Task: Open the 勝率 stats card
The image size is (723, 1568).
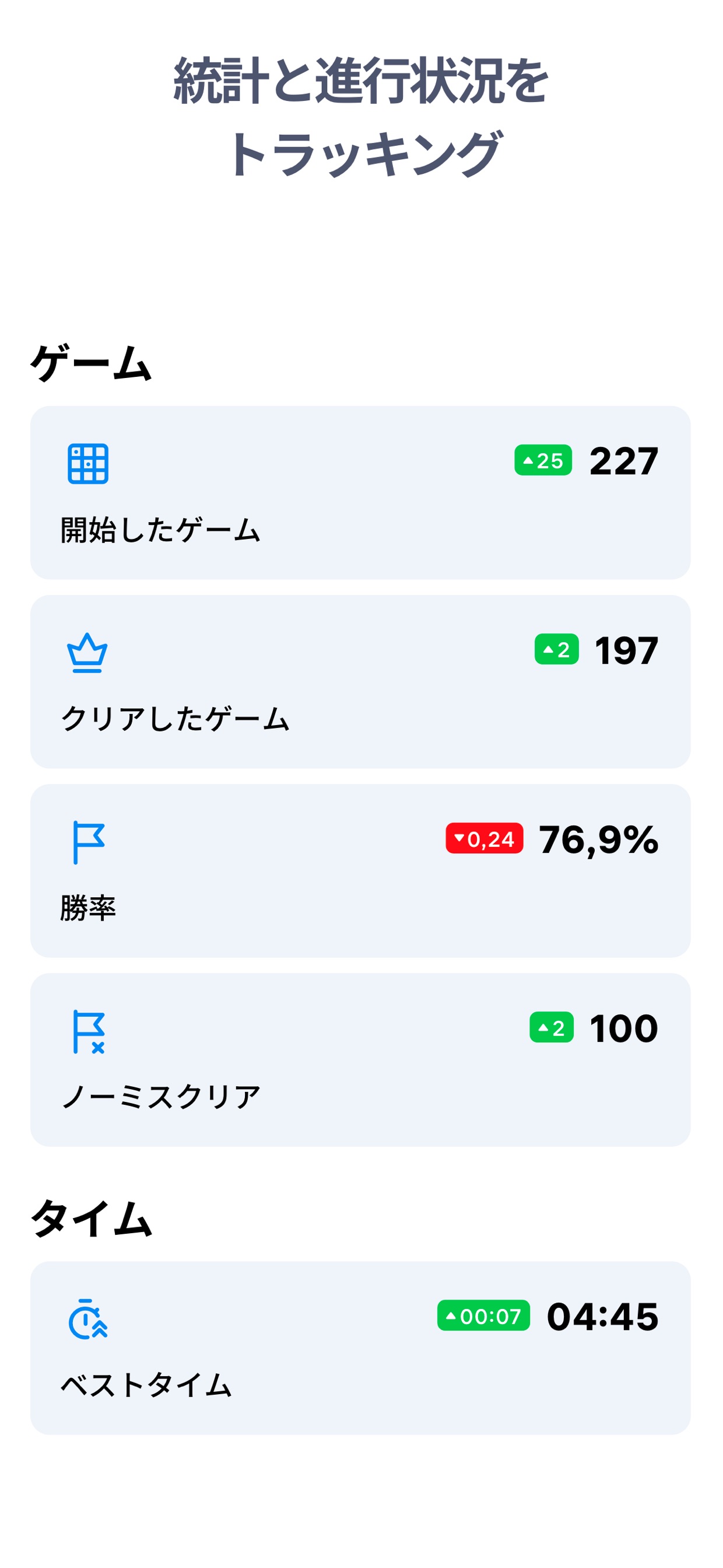Action: pyautogui.click(x=361, y=870)
